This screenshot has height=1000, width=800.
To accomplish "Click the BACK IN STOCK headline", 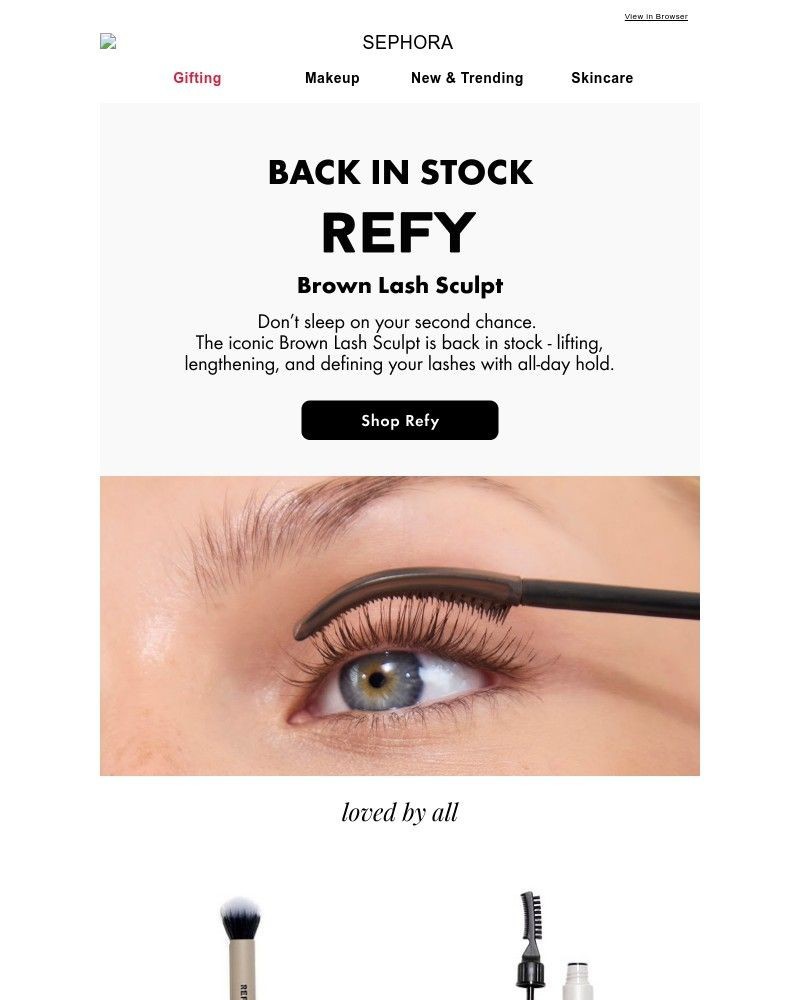I will click(x=400, y=172).
